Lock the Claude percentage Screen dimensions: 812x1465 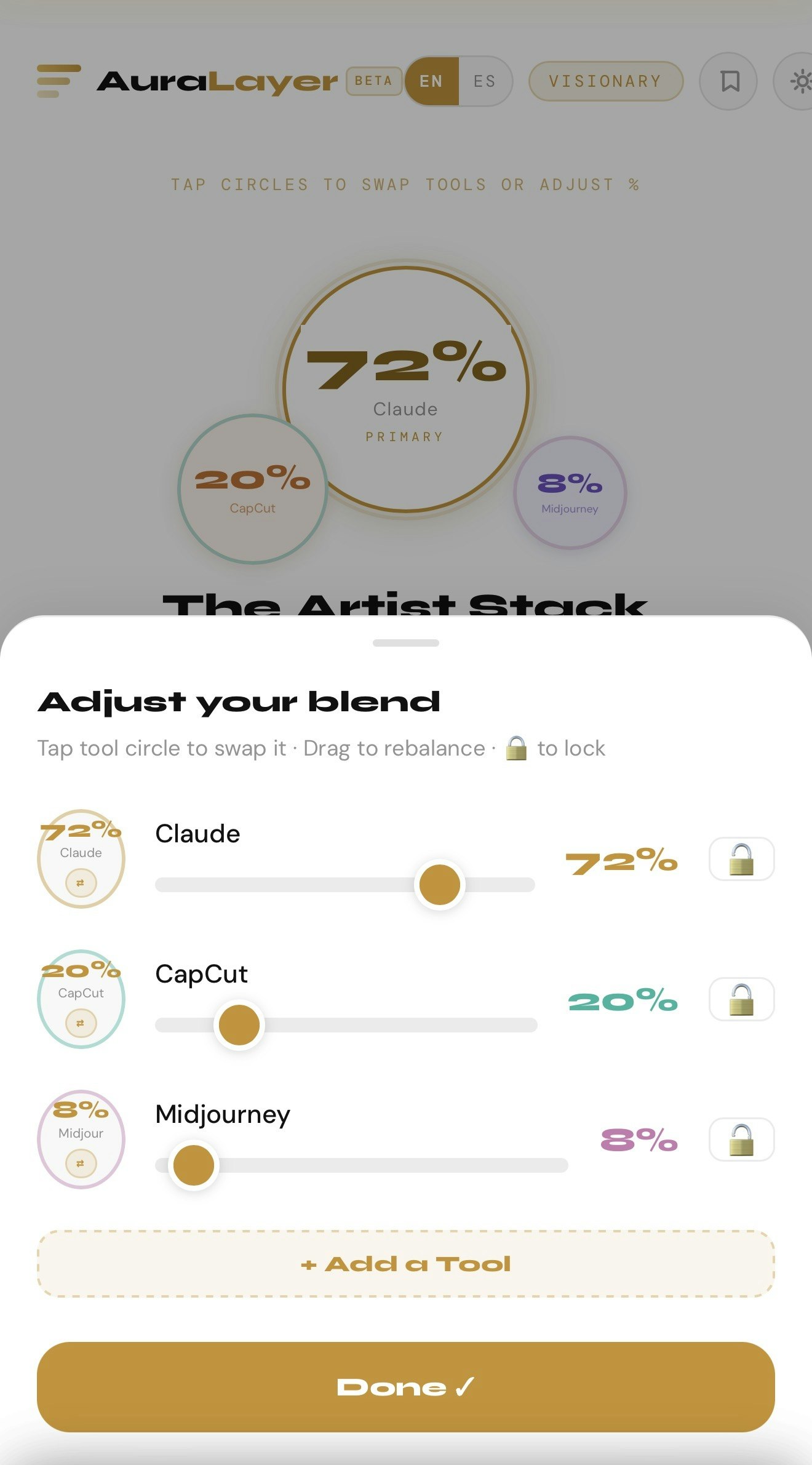pos(742,859)
